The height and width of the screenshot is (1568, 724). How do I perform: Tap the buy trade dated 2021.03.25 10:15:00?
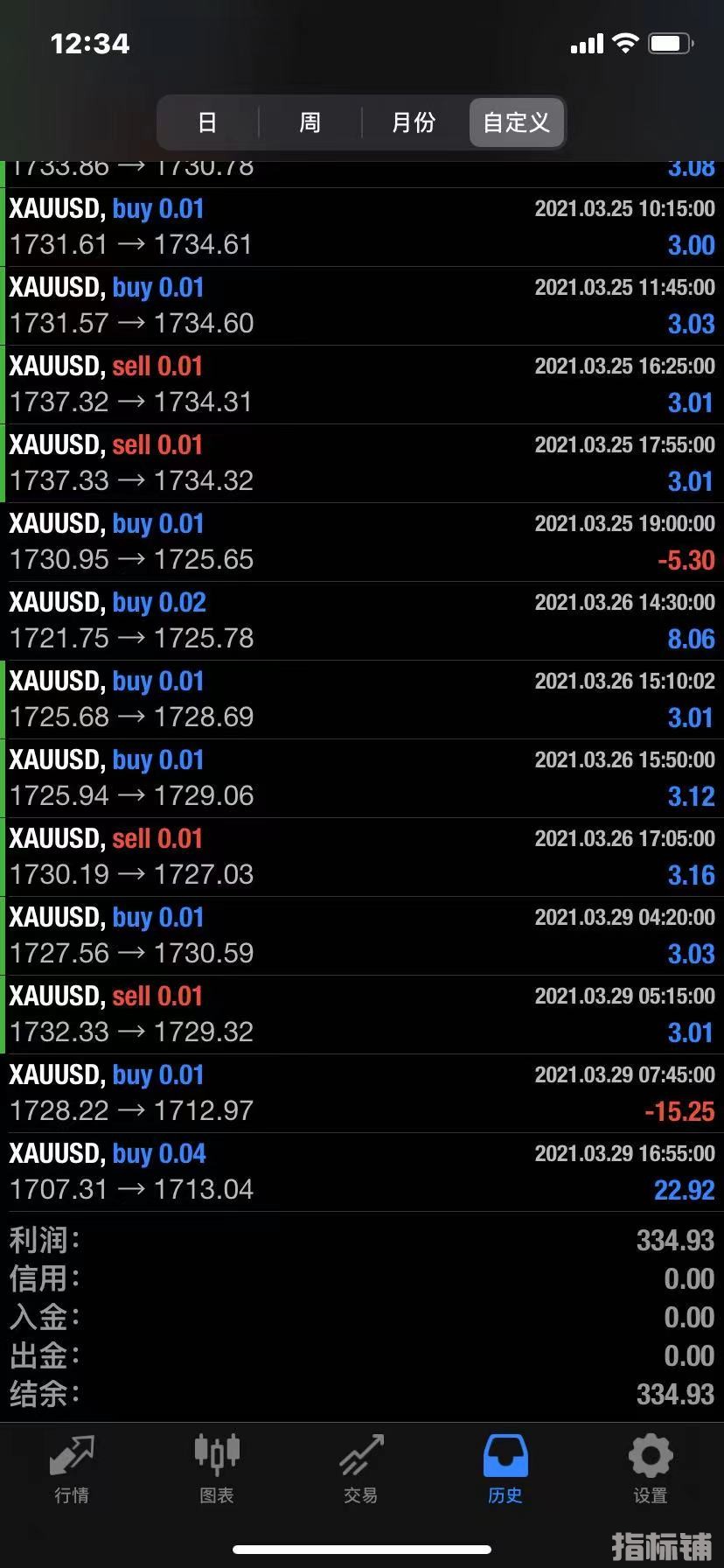click(x=362, y=227)
